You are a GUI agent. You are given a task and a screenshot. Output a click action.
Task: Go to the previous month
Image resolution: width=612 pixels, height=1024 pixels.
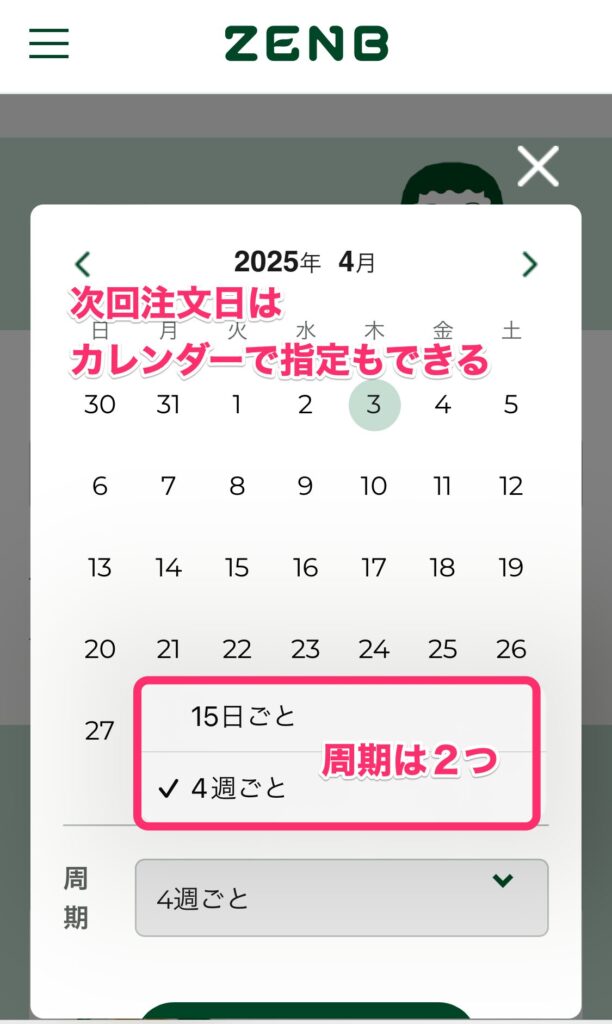[83, 264]
